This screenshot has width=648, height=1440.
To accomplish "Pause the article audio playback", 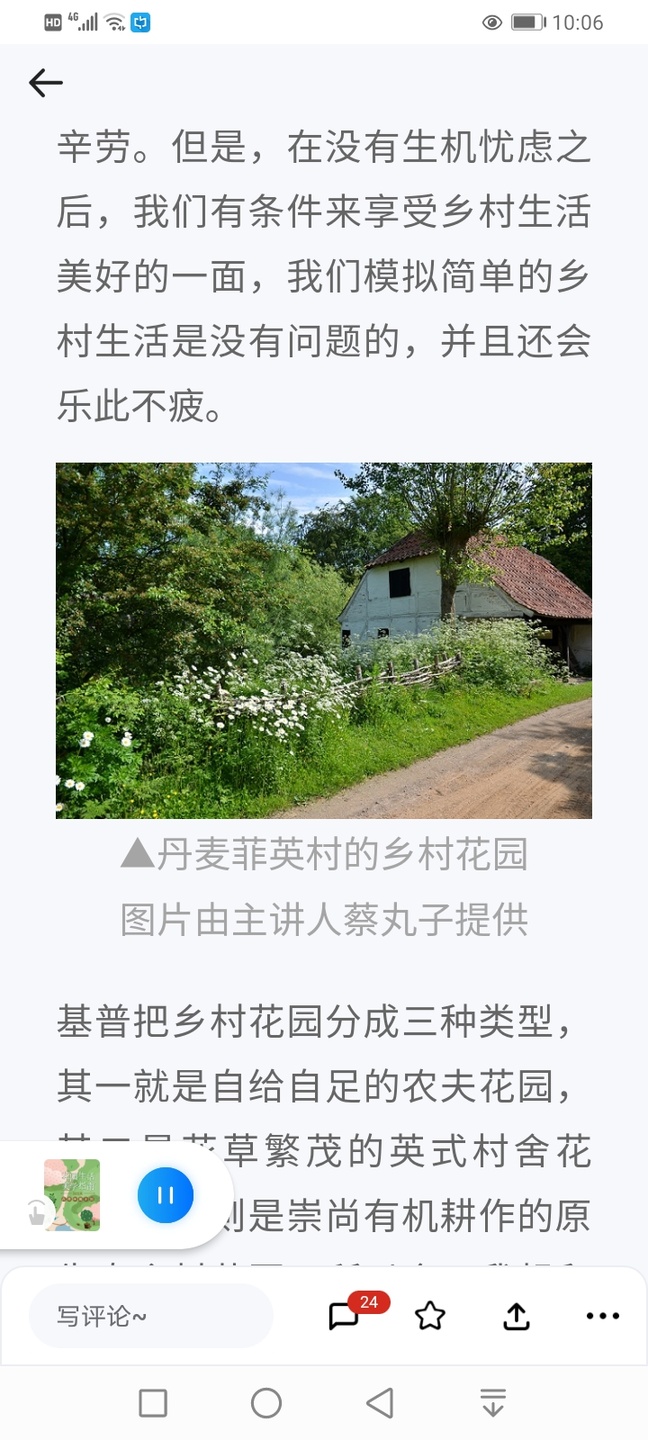I will 165,1195.
